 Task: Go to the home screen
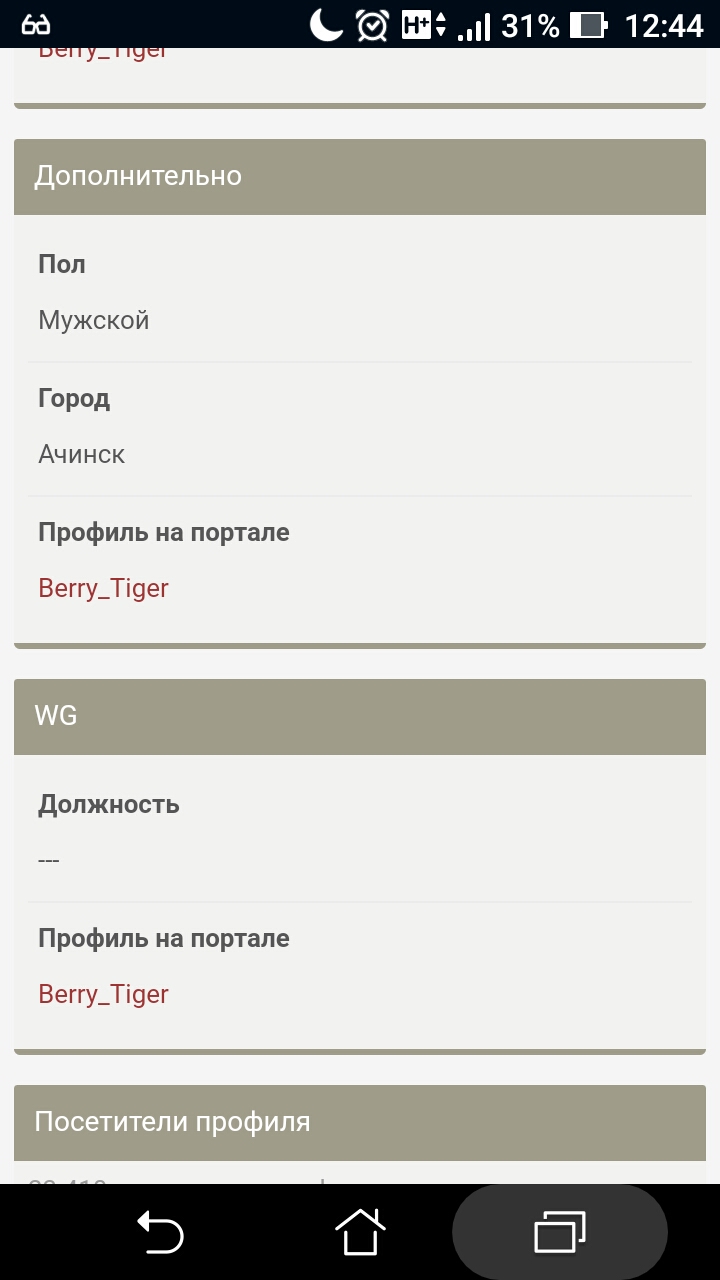pos(360,1231)
